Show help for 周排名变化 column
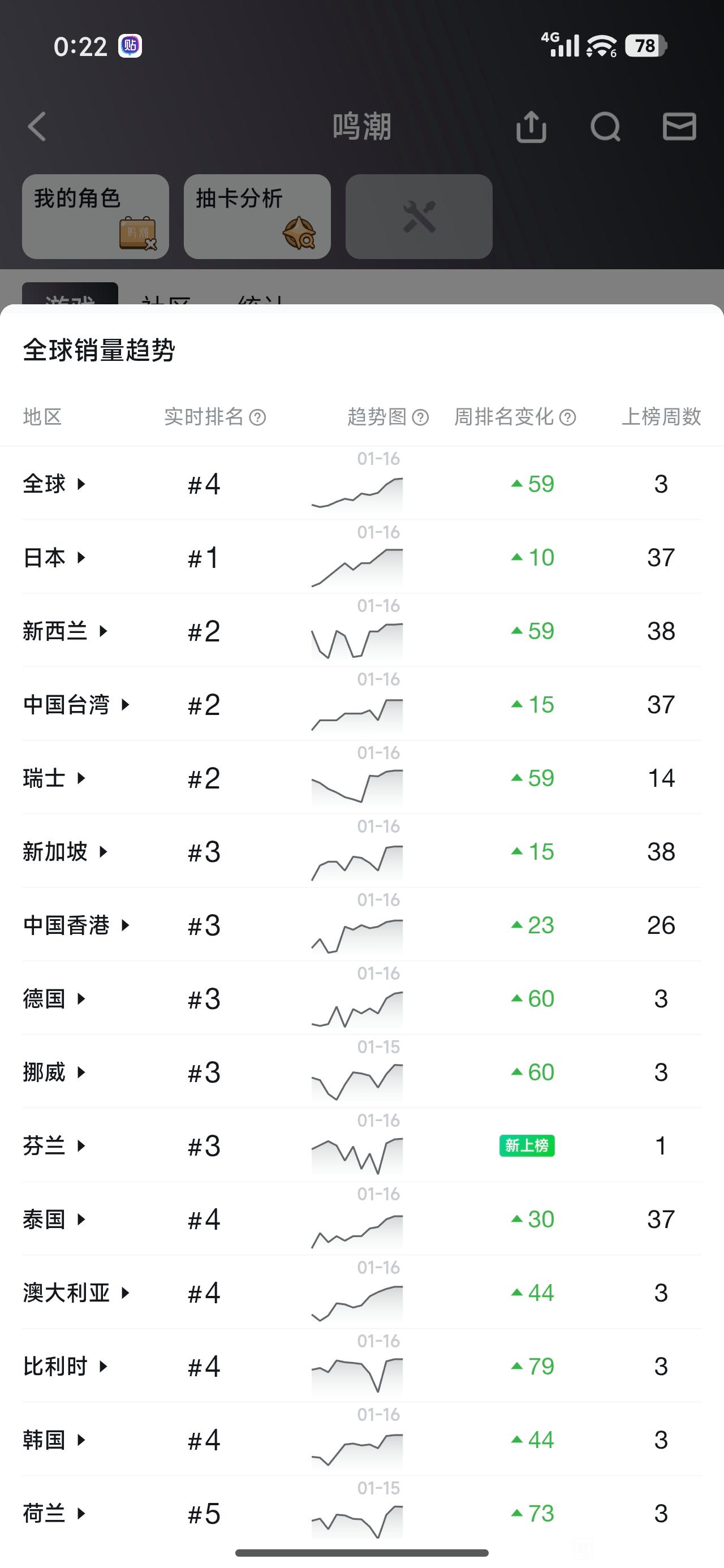Image resolution: width=724 pixels, height=1568 pixels. (x=567, y=417)
